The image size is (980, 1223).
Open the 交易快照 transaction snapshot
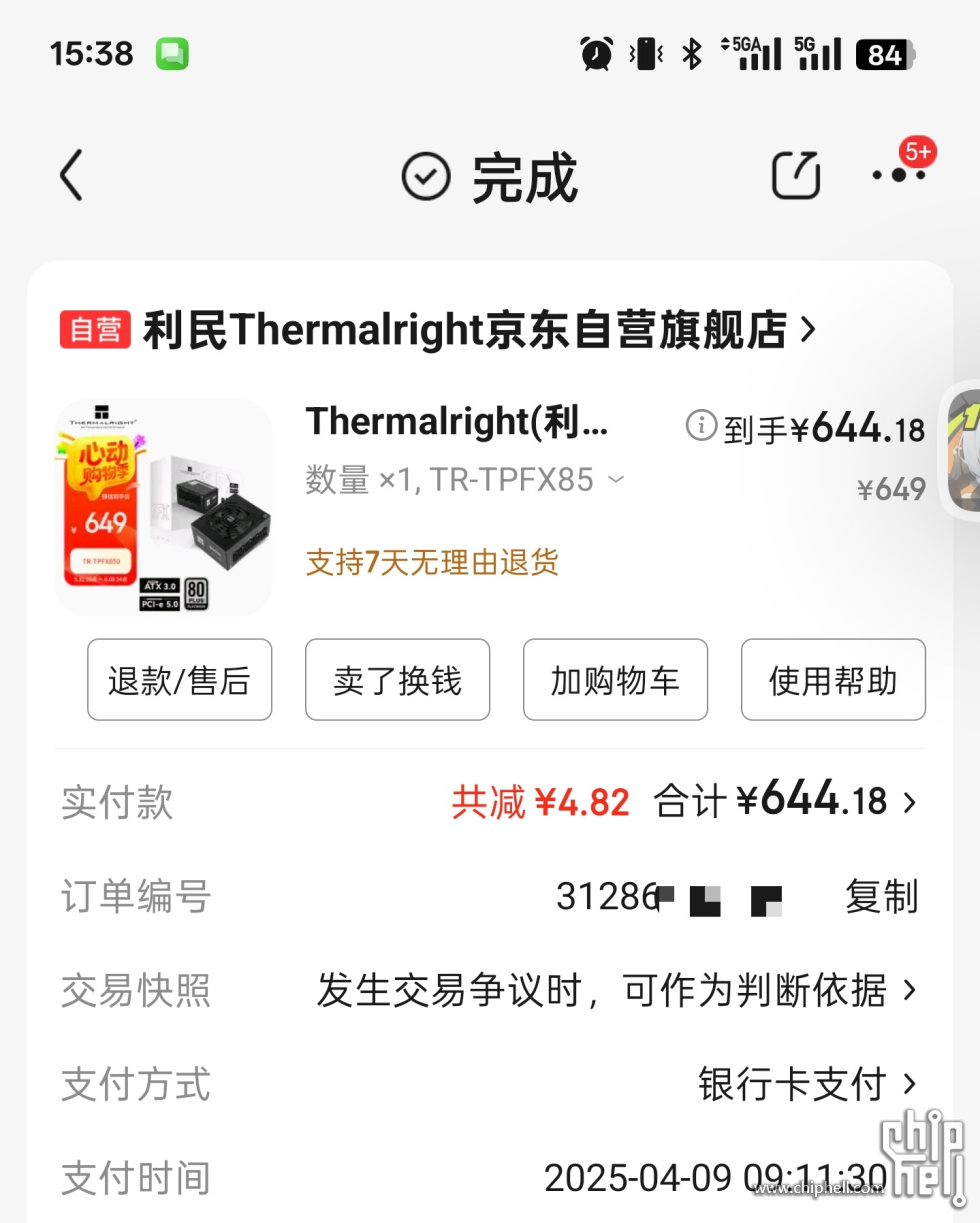(x=615, y=991)
